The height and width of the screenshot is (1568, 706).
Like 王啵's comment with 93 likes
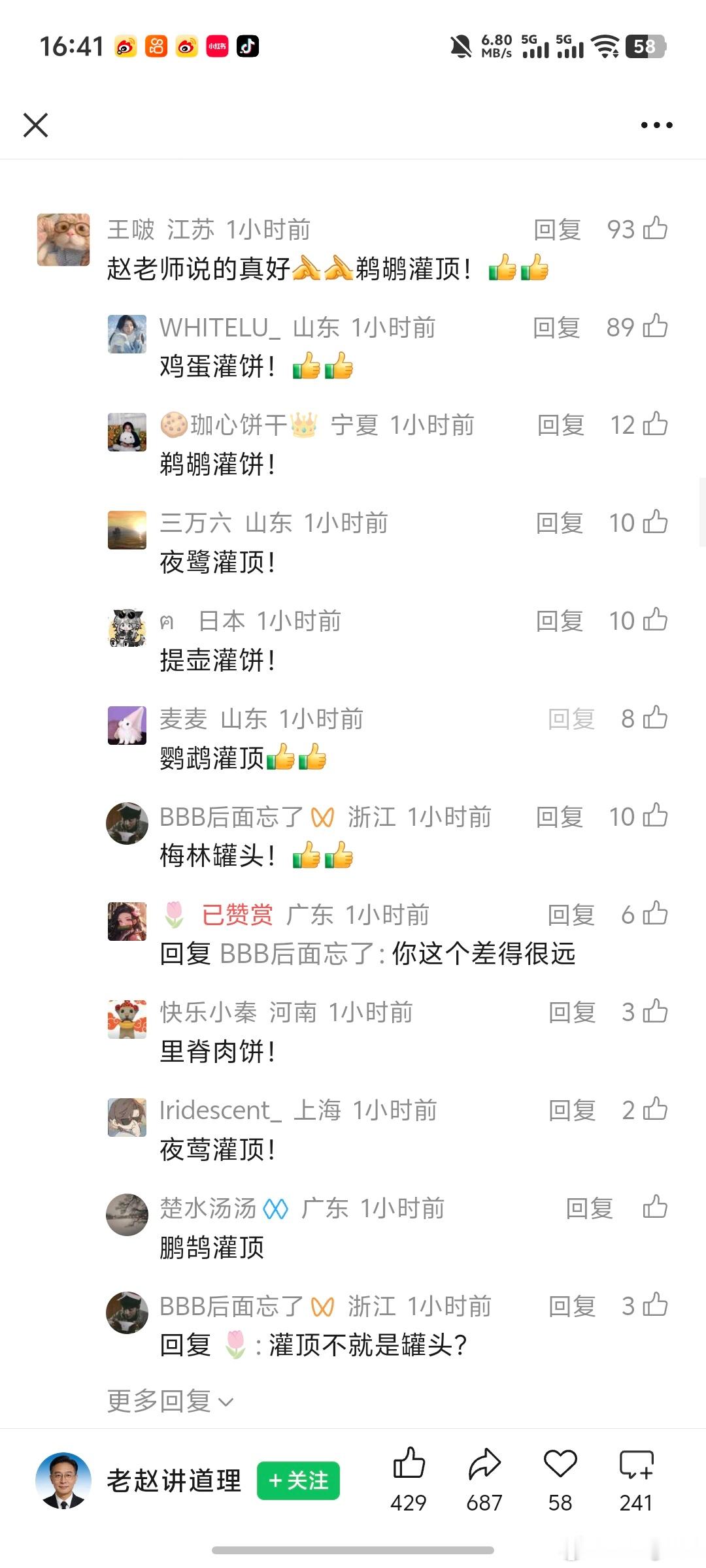click(x=656, y=228)
